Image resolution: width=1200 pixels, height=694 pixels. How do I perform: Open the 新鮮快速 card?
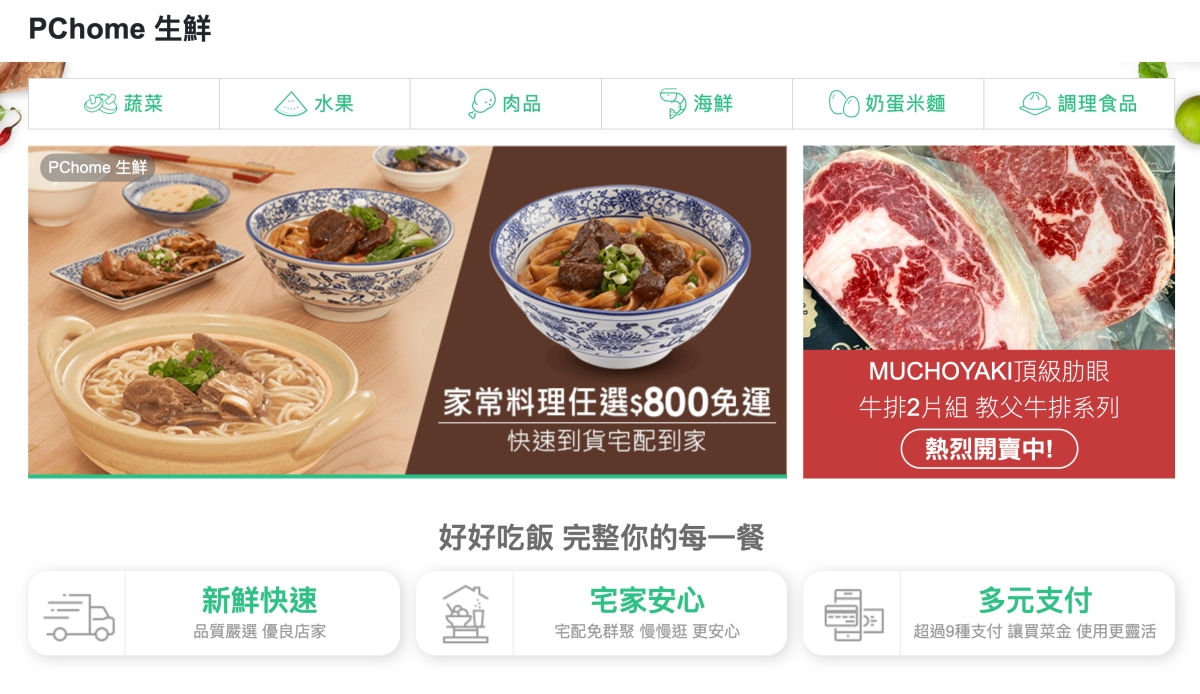(x=214, y=613)
